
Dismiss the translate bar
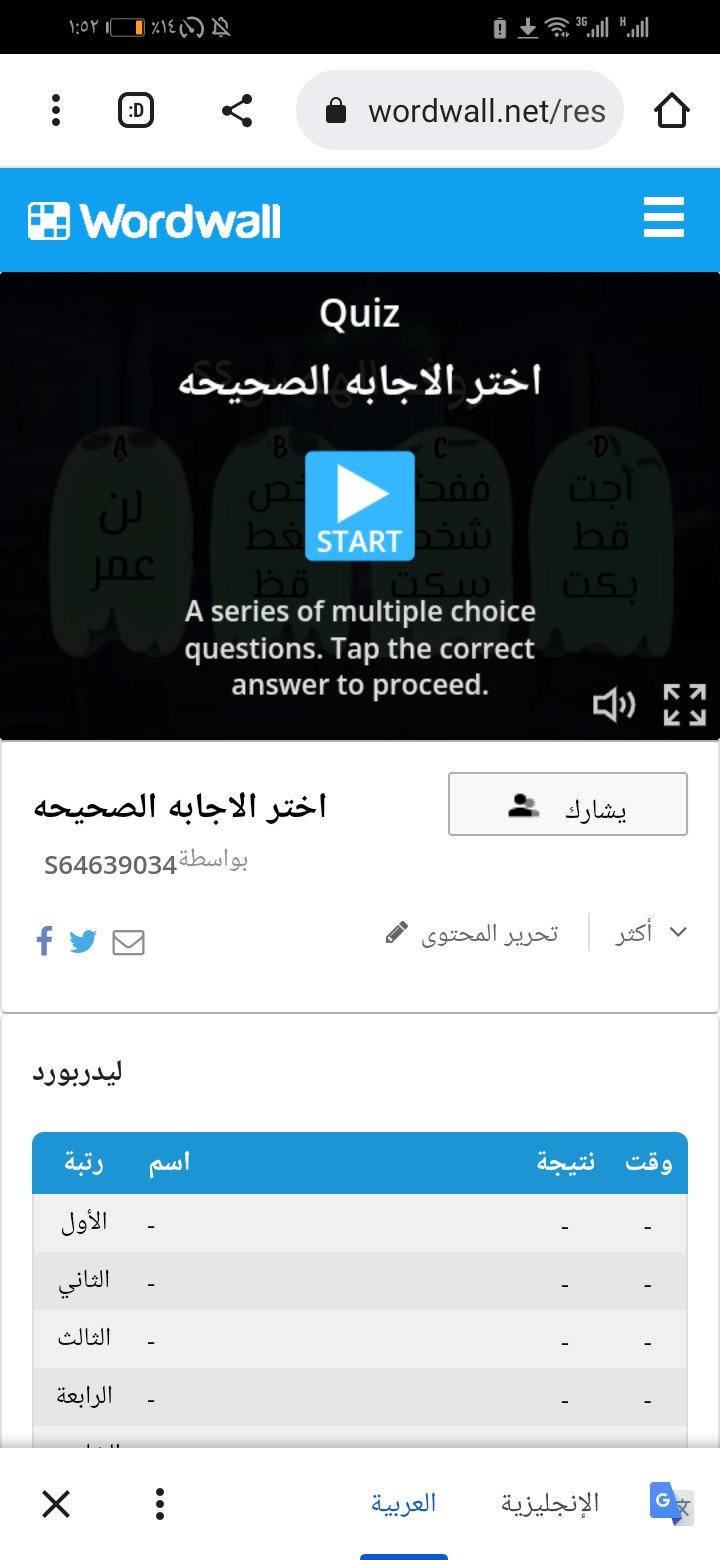pyautogui.click(x=56, y=1503)
